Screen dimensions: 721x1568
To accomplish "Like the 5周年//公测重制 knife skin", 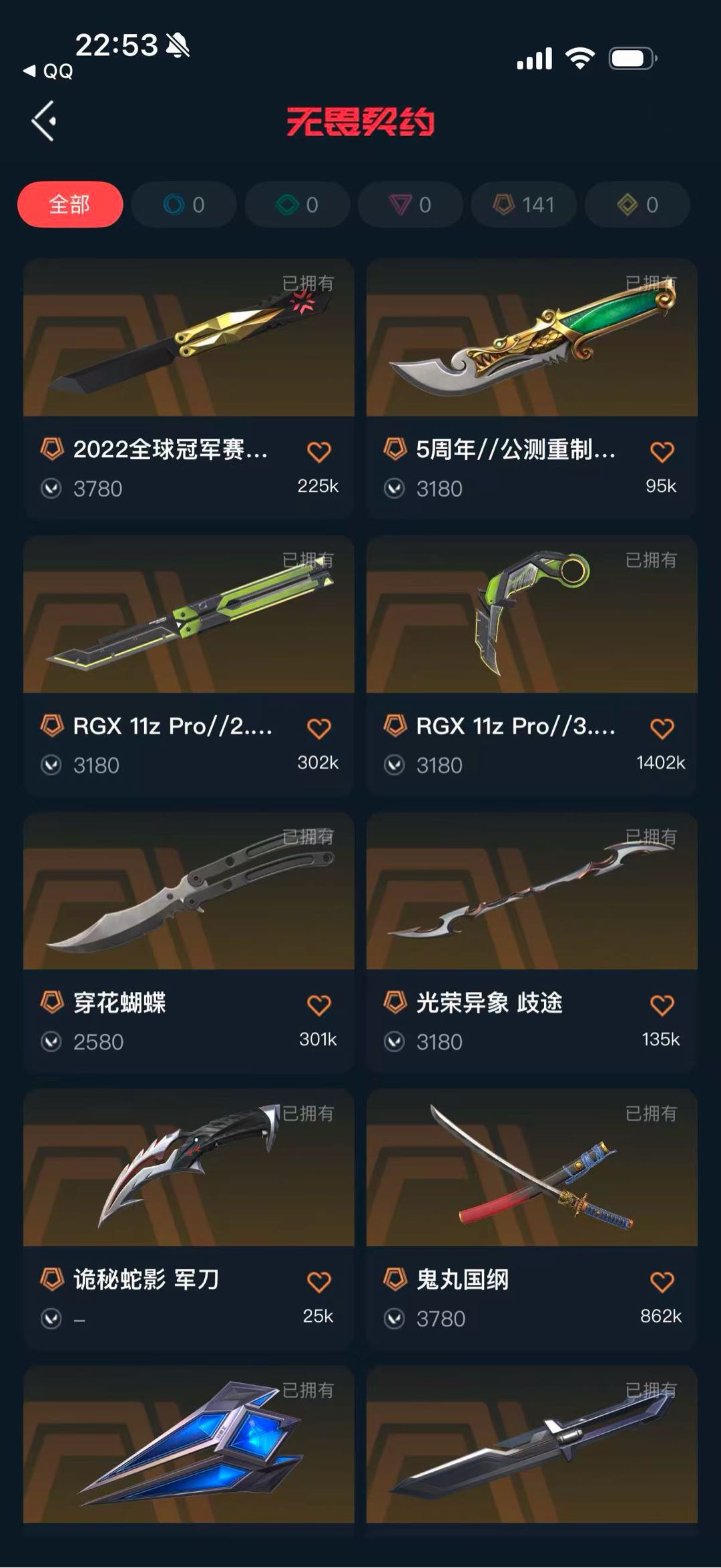I will 662,452.
